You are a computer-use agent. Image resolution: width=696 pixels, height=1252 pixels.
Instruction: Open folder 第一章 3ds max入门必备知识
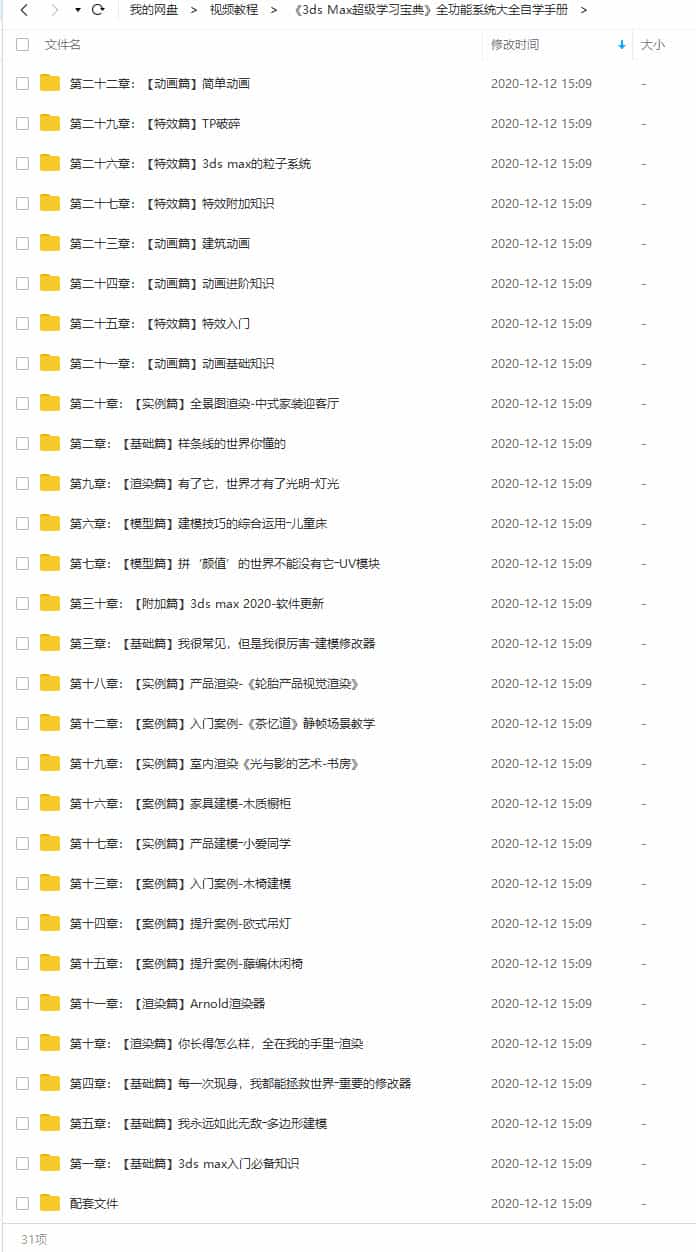click(x=184, y=1164)
